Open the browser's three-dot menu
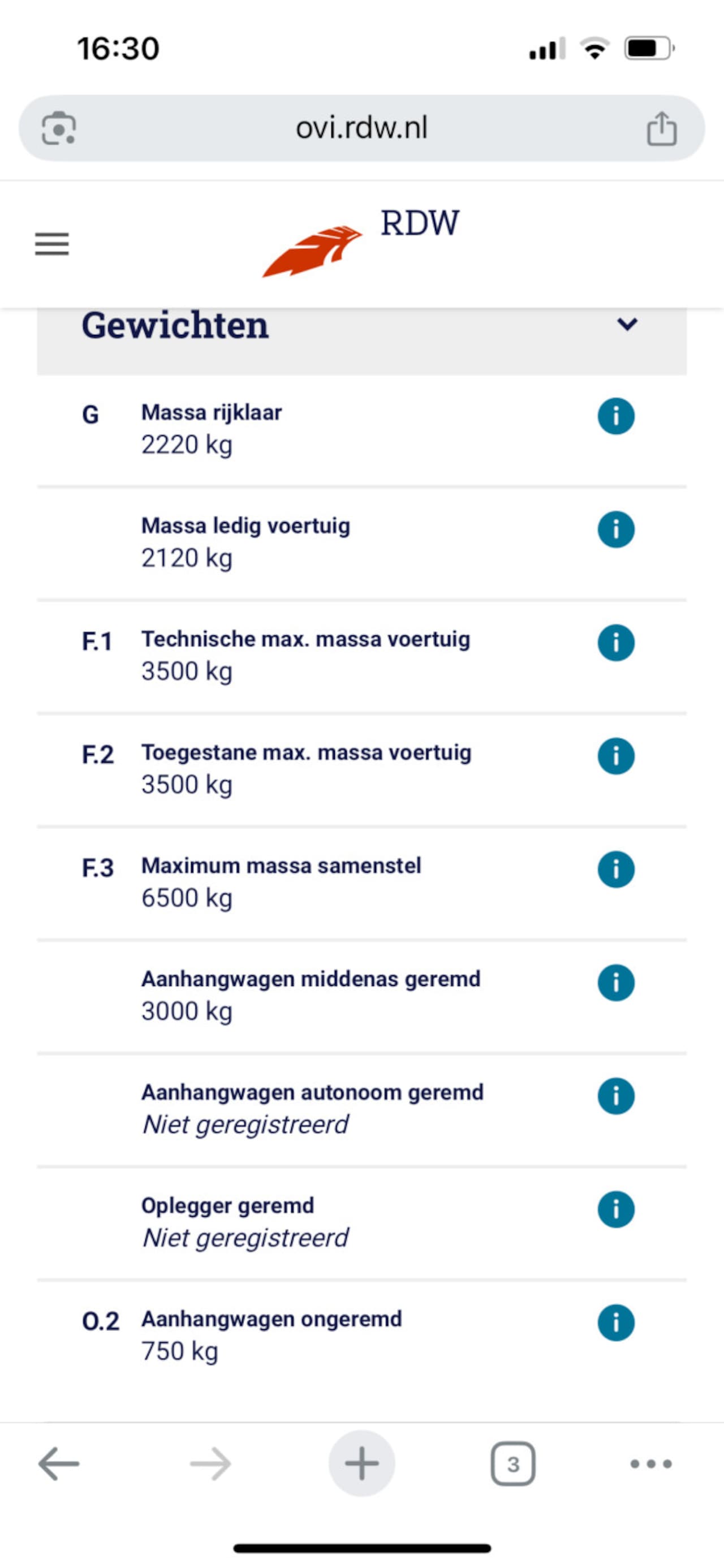Screen dimensions: 724x1568 pos(651,1463)
